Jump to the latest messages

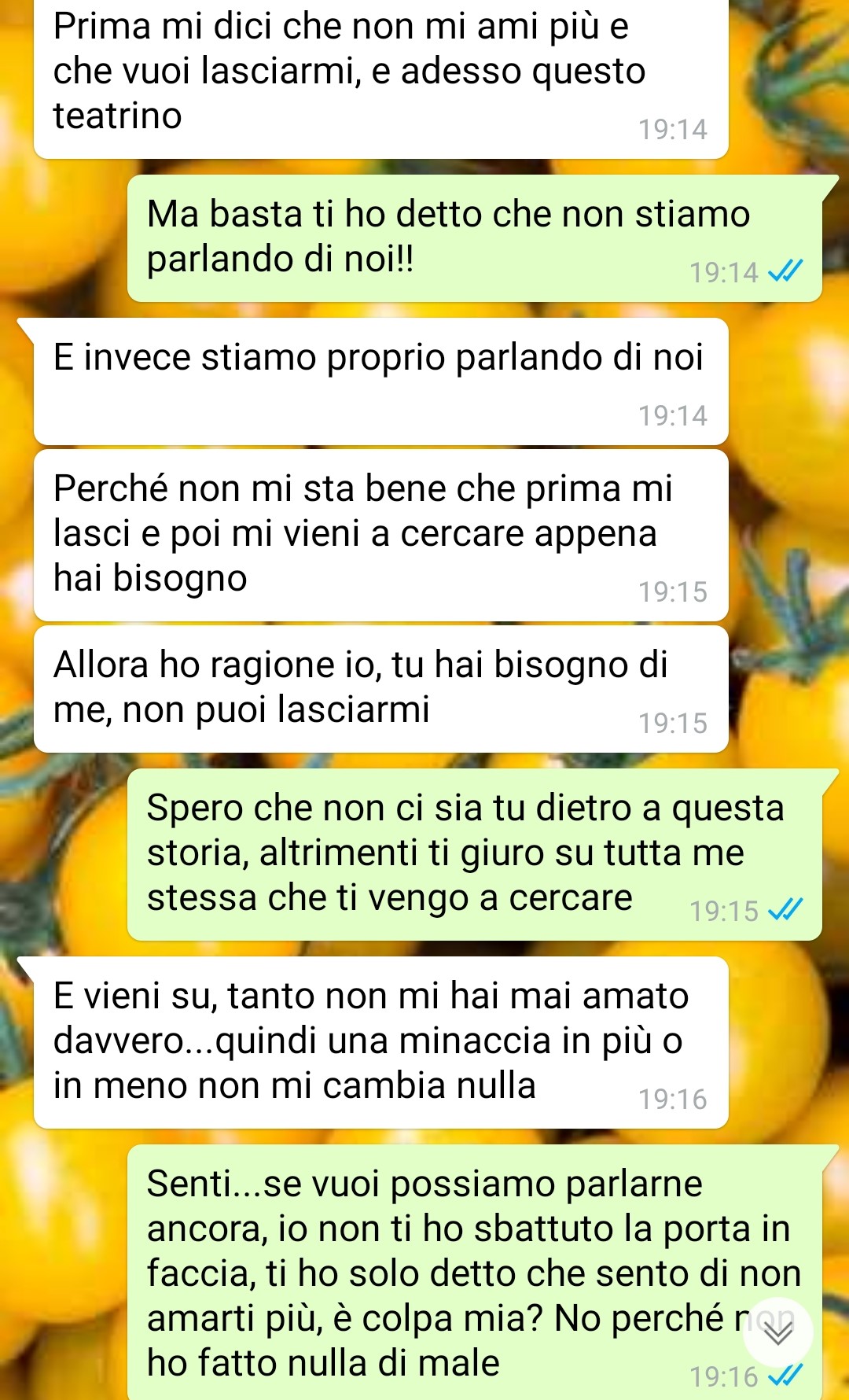pos(777,1332)
